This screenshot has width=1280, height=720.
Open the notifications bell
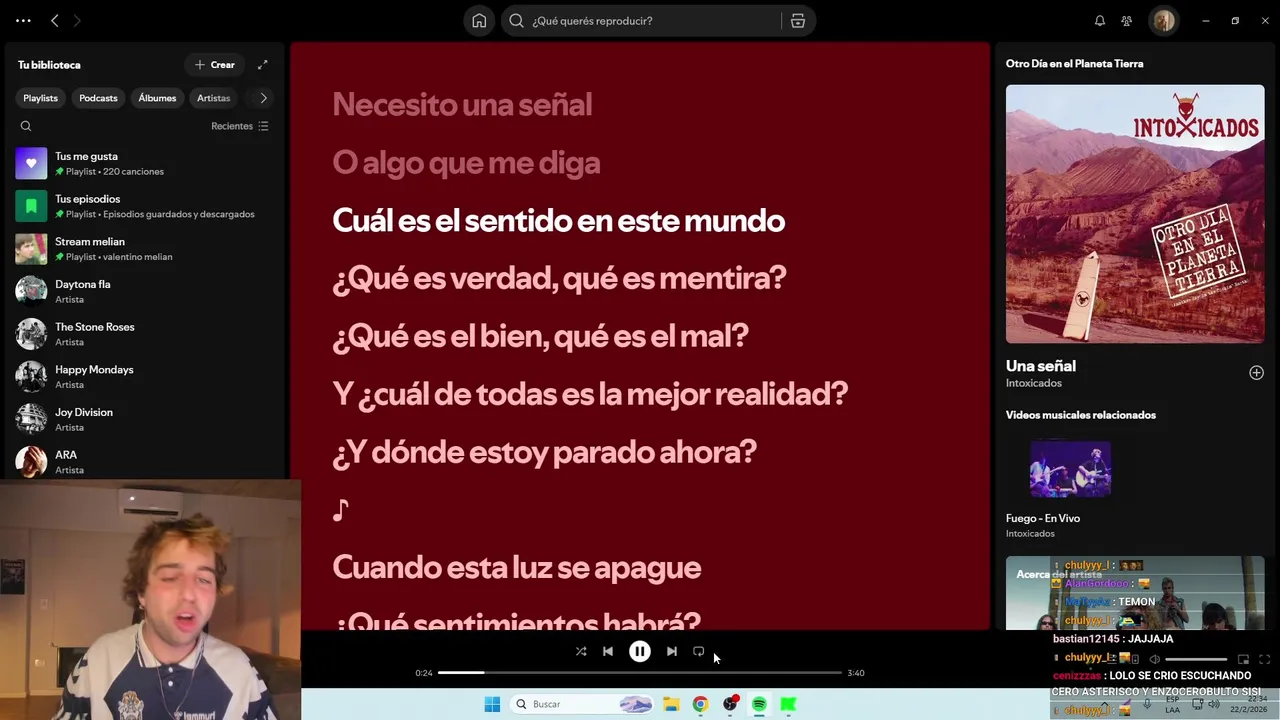(x=1100, y=21)
